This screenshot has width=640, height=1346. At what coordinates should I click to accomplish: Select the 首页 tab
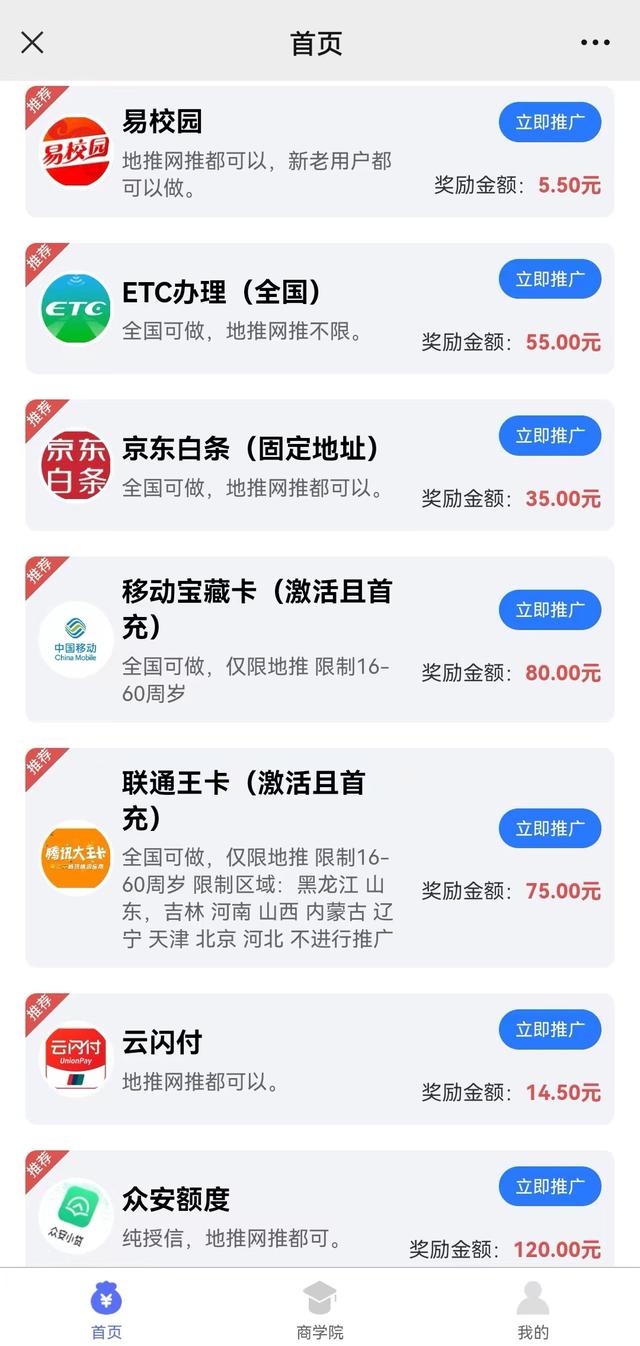pos(107,1310)
